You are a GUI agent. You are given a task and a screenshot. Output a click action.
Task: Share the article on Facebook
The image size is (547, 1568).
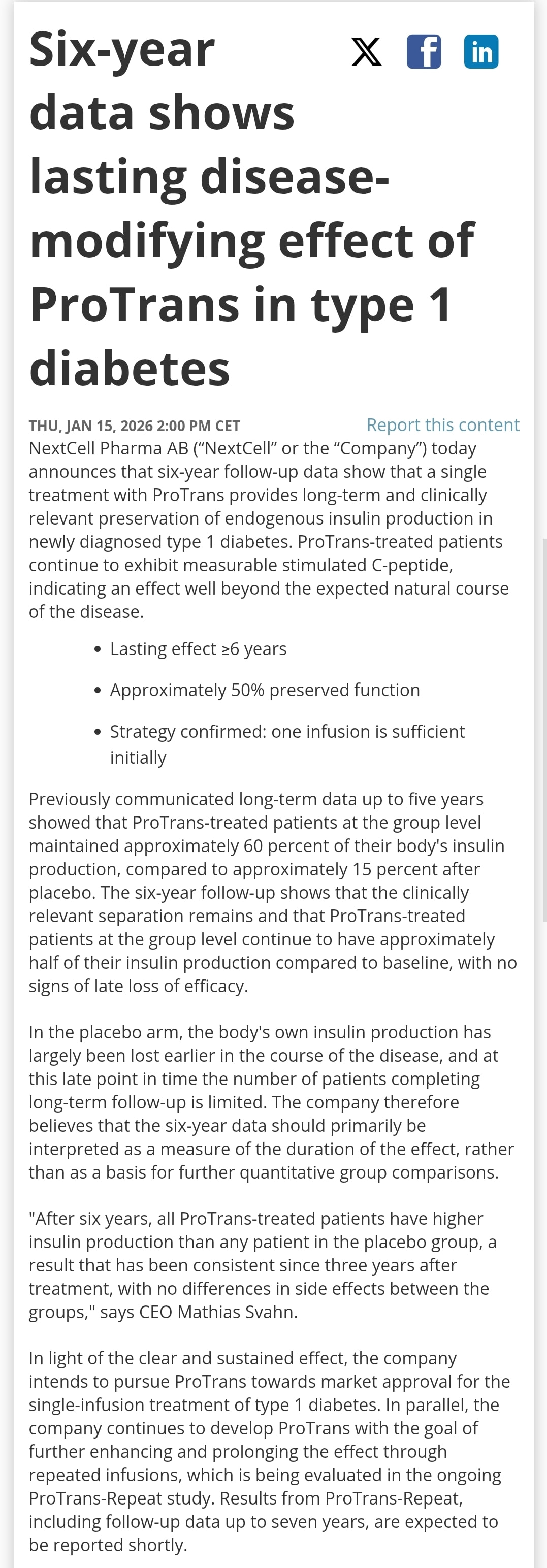(x=424, y=51)
